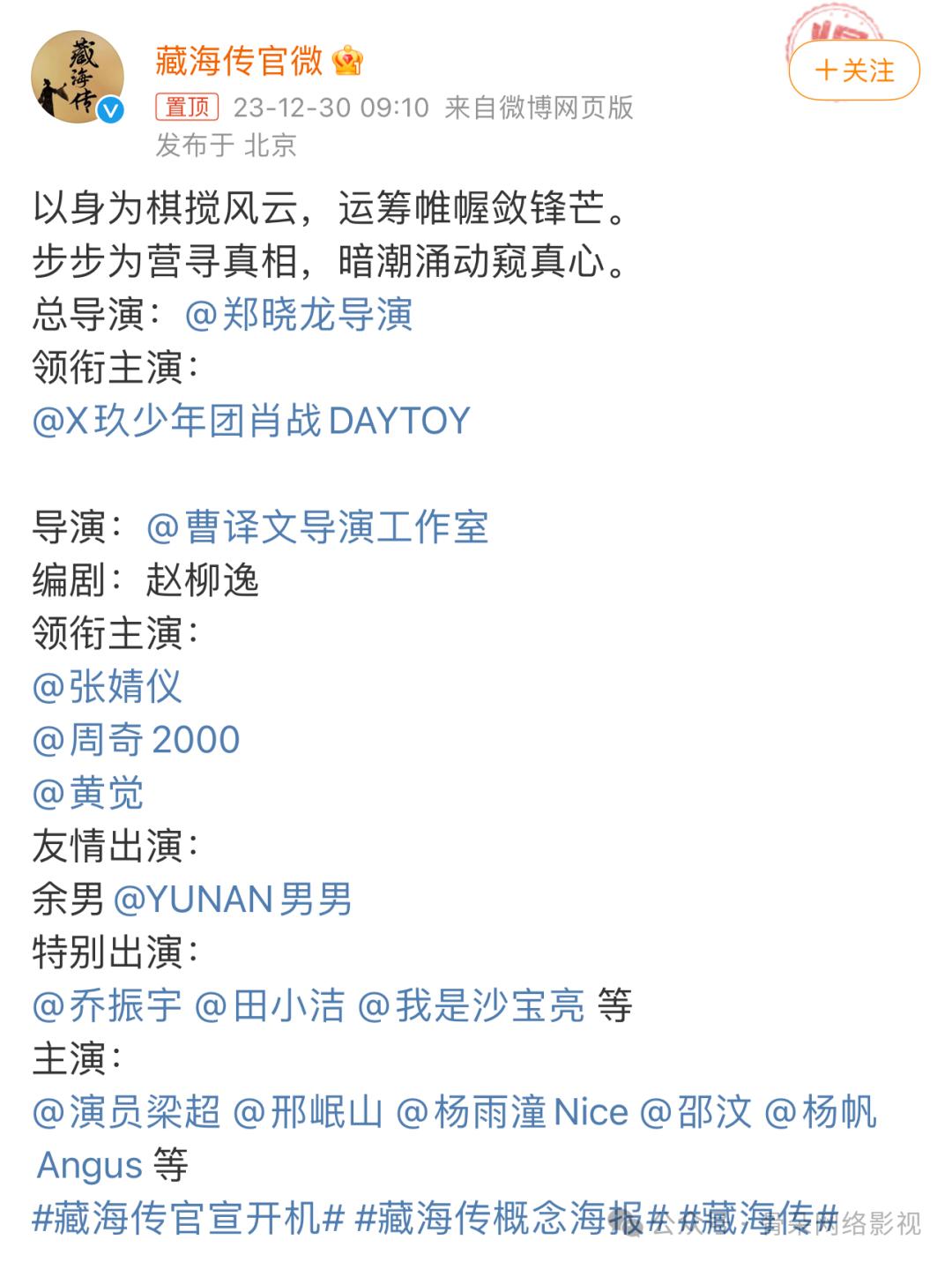
Task: Visit the @X玖少年团肖战DAYTOY profile
Action: click(x=251, y=421)
